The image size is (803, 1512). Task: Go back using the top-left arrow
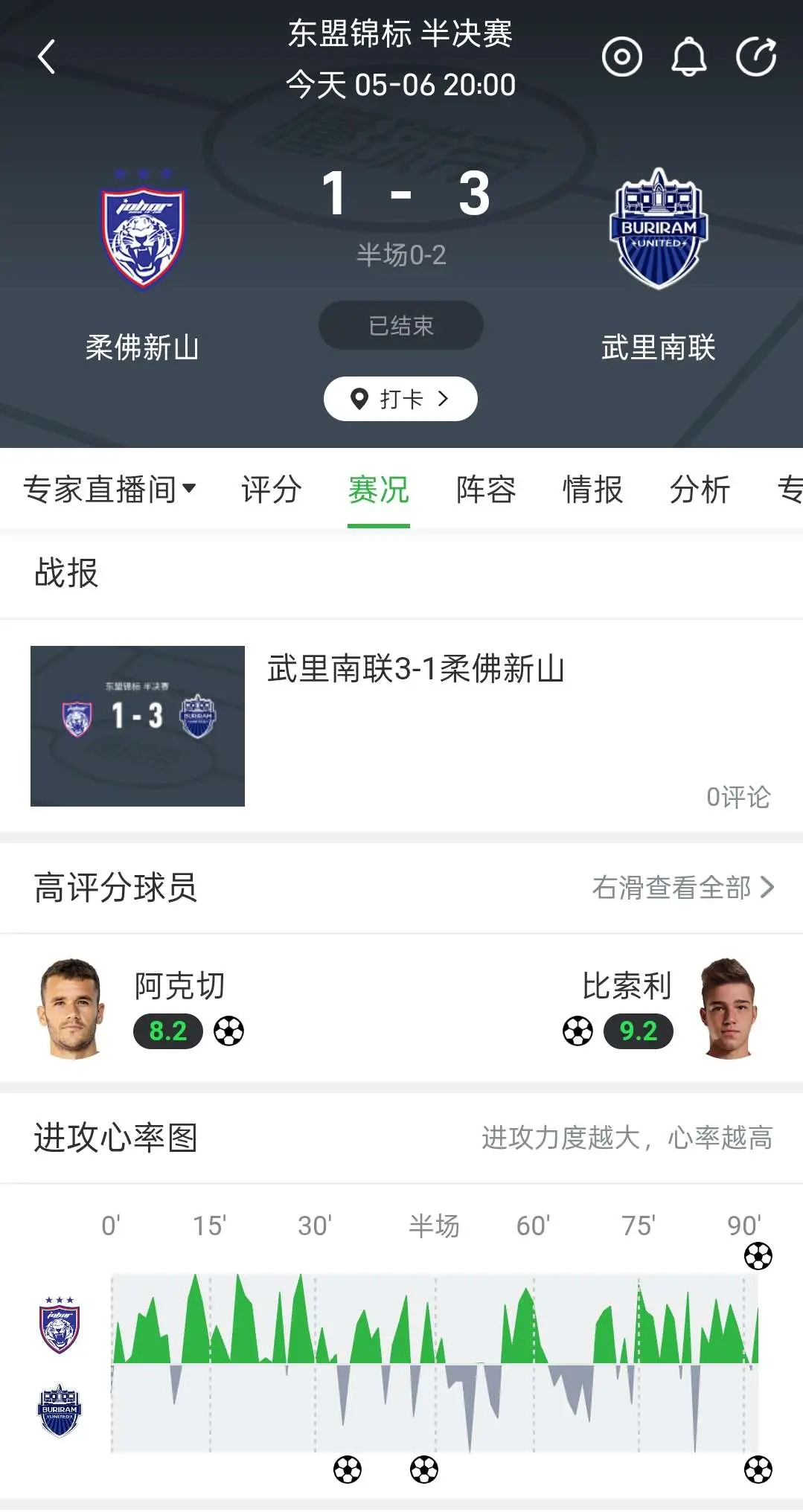tap(47, 57)
